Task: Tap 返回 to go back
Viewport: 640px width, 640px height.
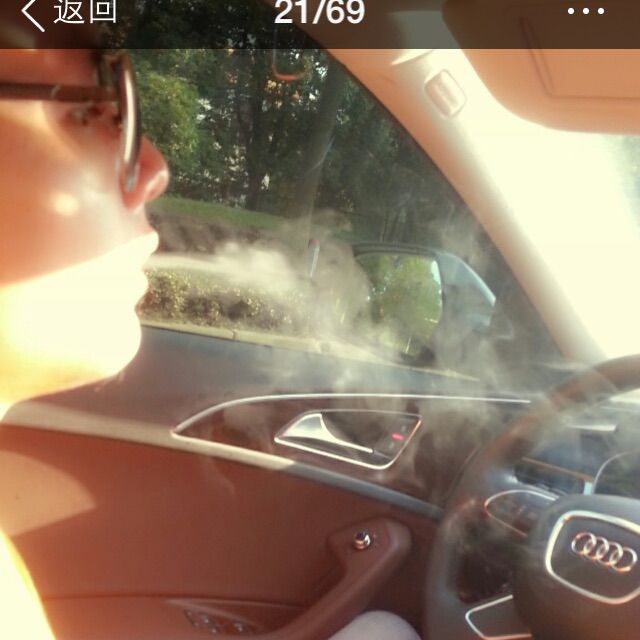Action: coord(68,12)
